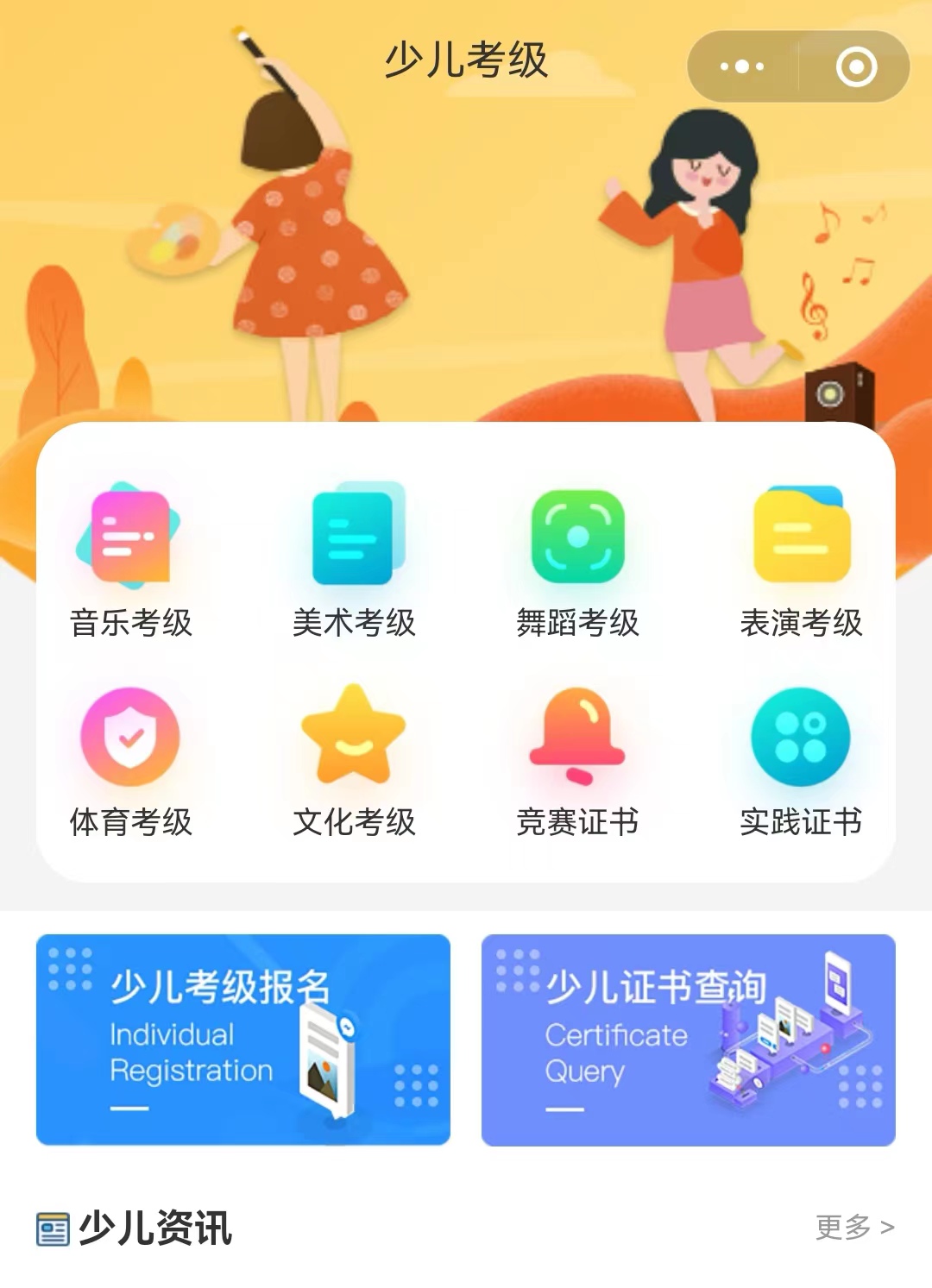This screenshot has width=932, height=1288.
Task: Select 美术考级 category
Action: (354, 562)
